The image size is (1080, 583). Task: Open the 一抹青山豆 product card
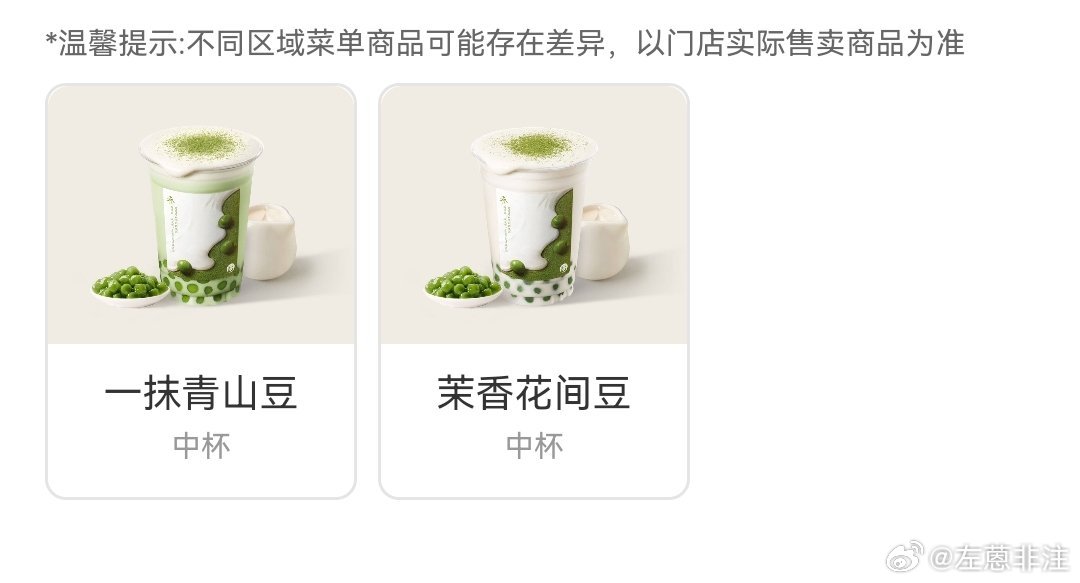pyautogui.click(x=201, y=290)
